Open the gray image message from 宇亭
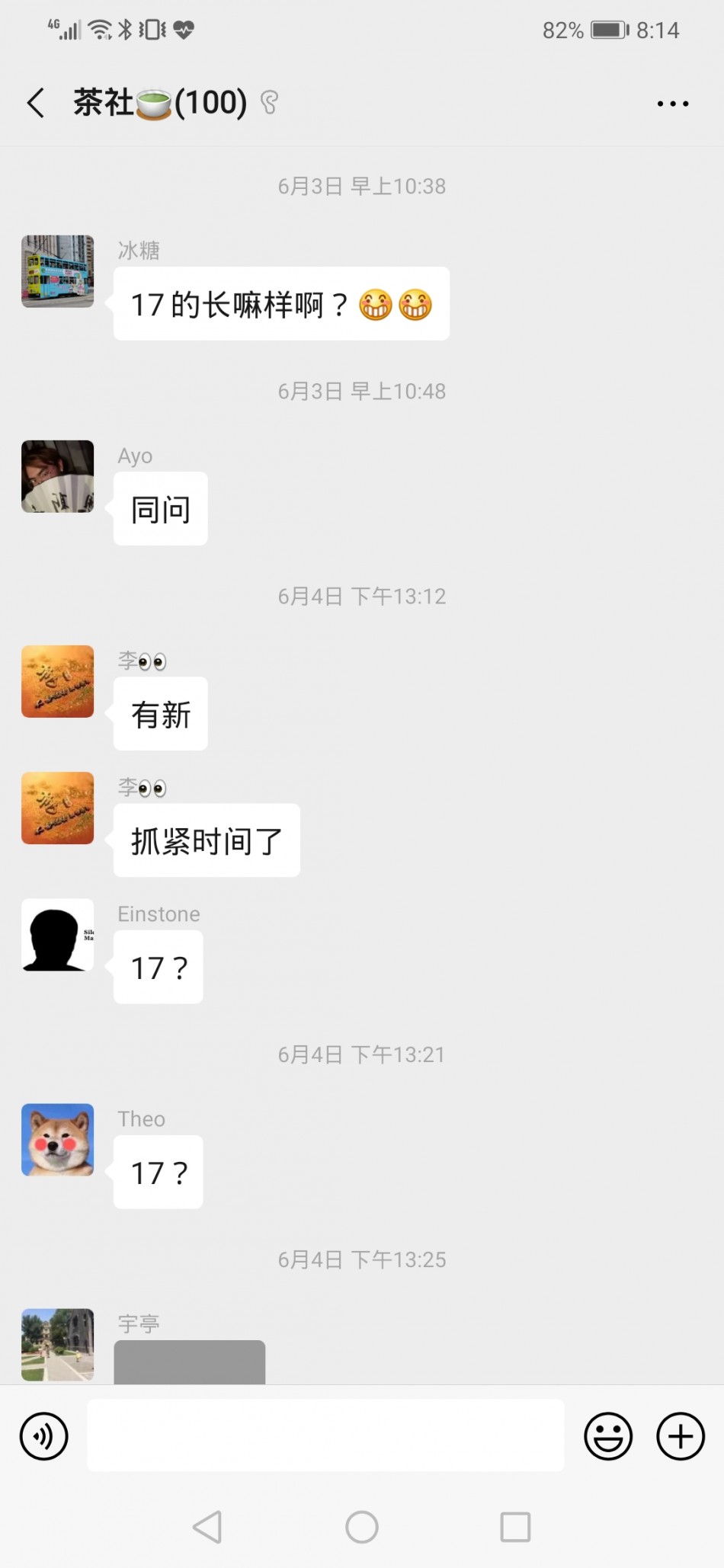The height and width of the screenshot is (1568, 724). [189, 1362]
